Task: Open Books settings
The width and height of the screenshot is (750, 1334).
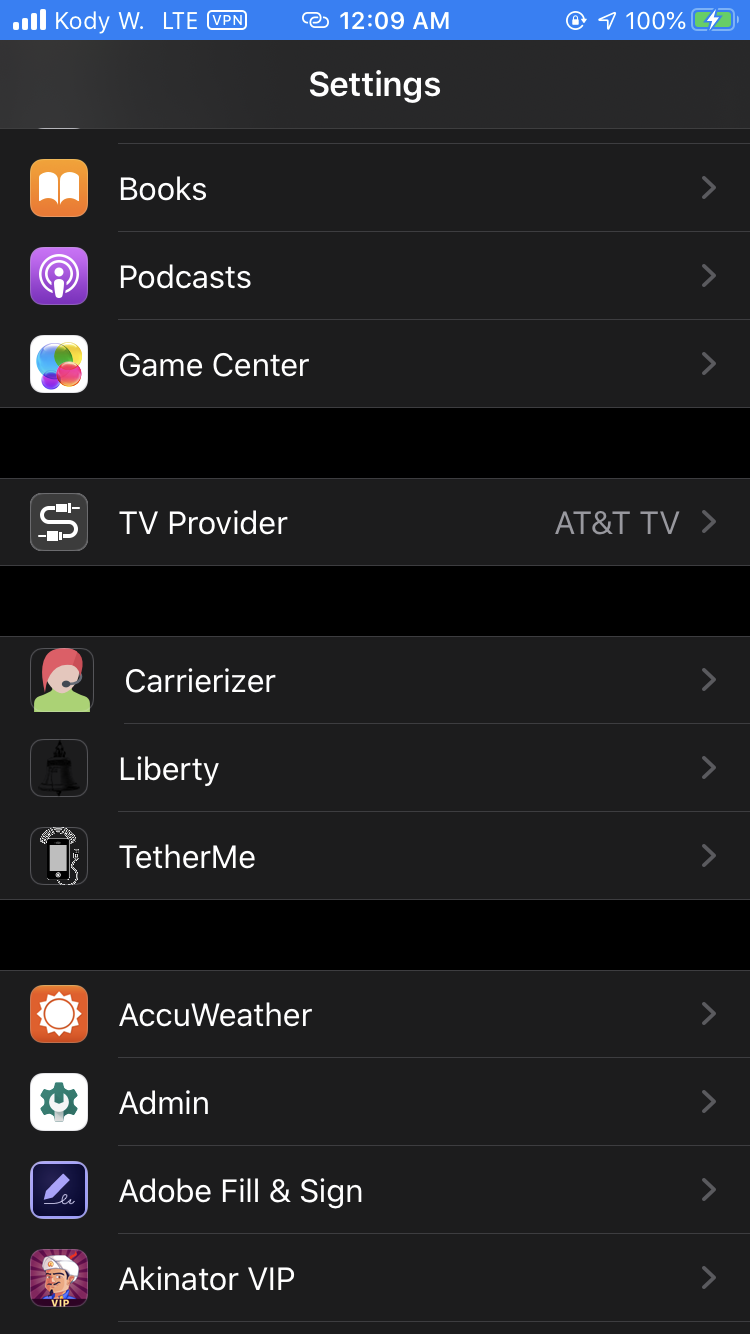Action: click(375, 189)
